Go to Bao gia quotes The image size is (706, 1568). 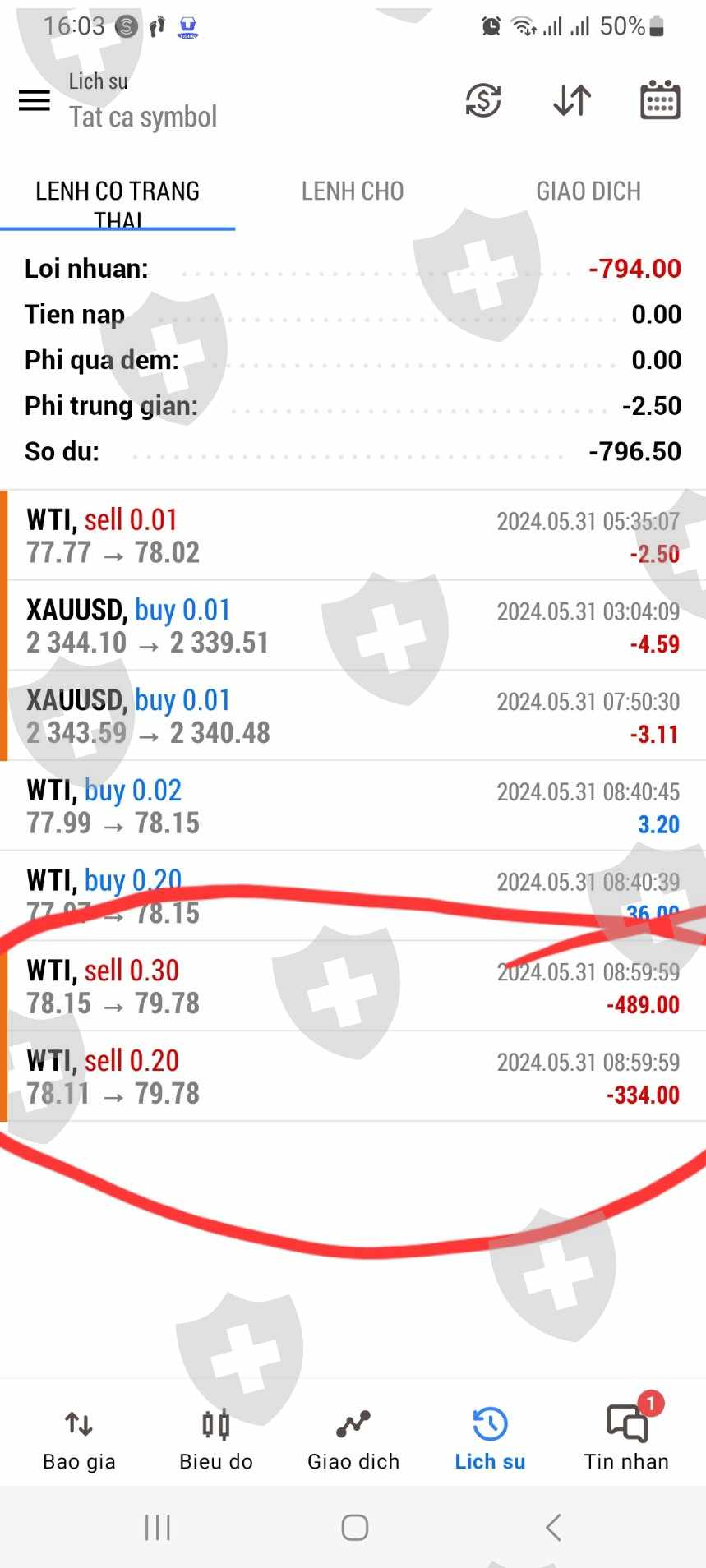click(79, 1438)
